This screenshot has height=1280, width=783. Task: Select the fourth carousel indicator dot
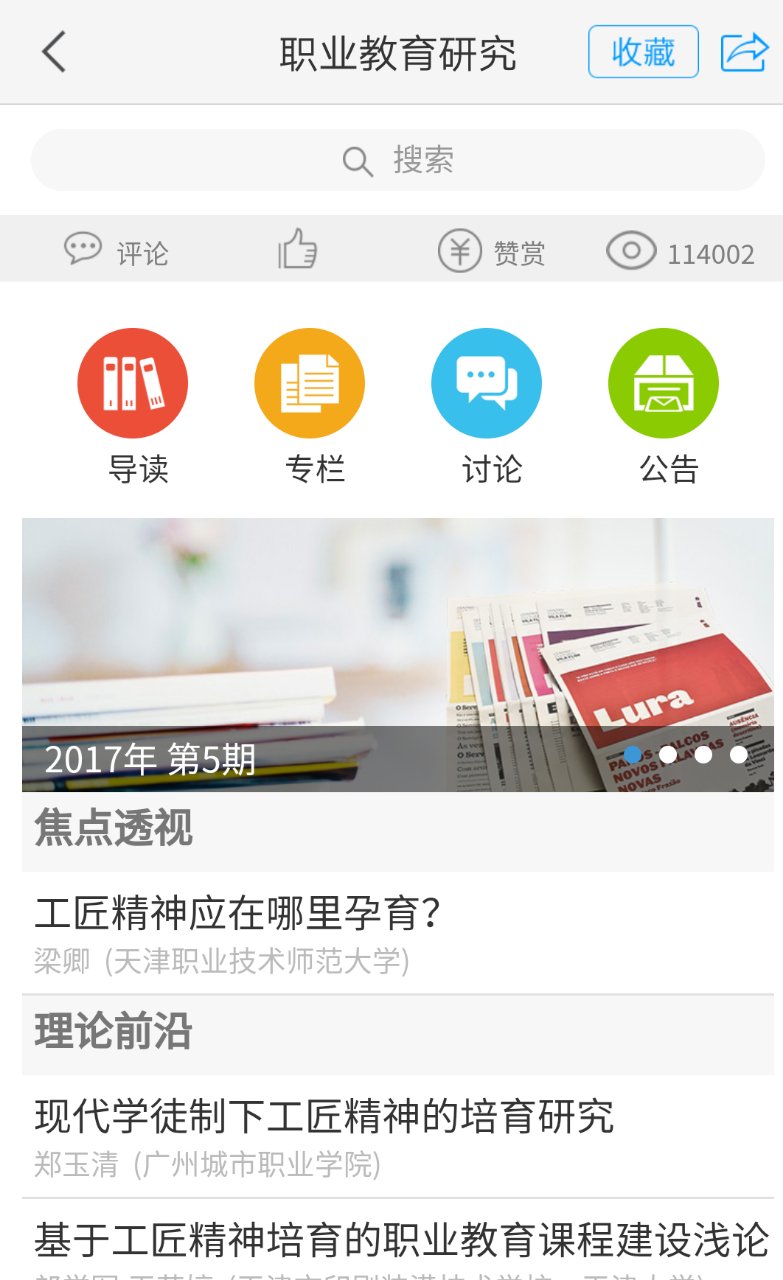click(x=737, y=755)
